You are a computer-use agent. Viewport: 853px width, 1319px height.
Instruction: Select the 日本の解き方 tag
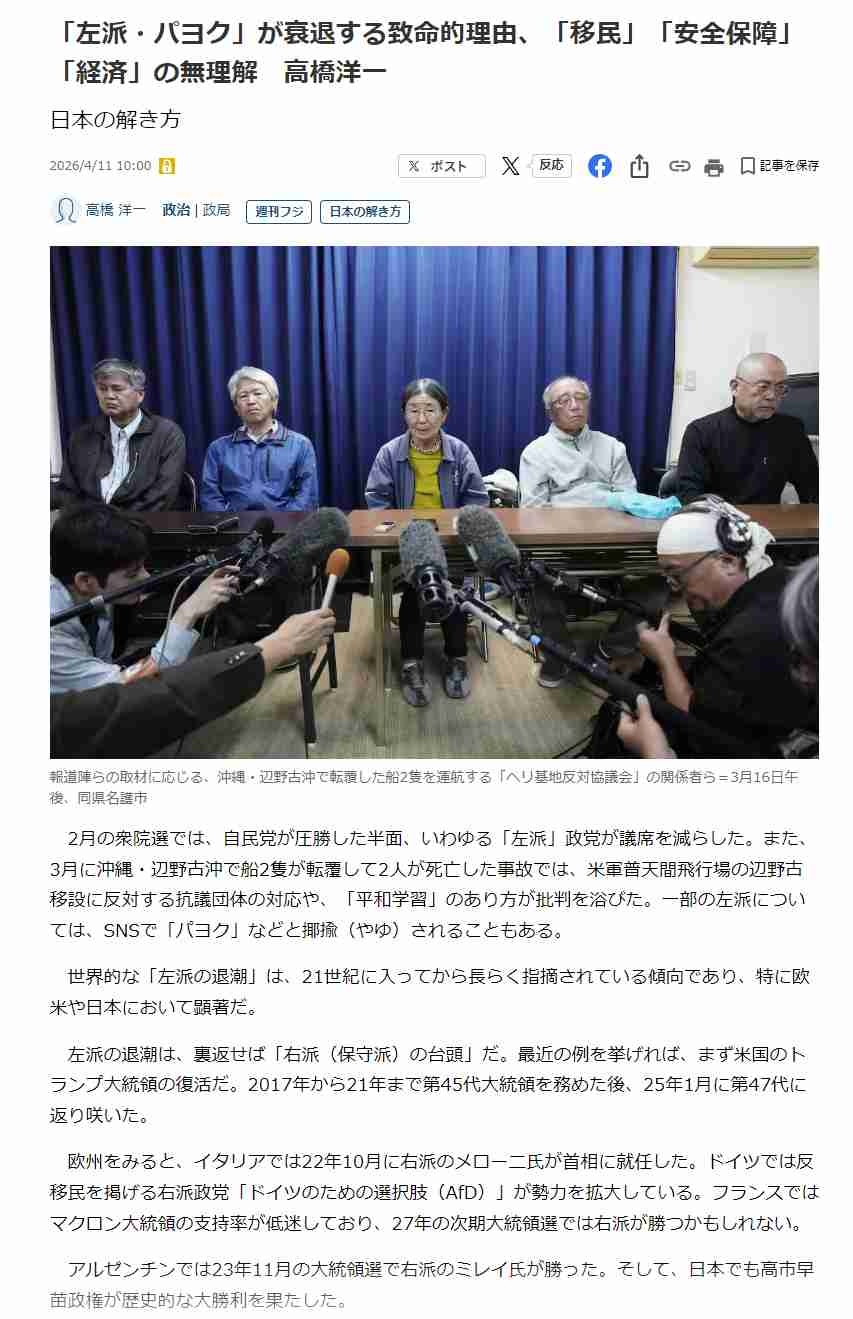tap(365, 212)
